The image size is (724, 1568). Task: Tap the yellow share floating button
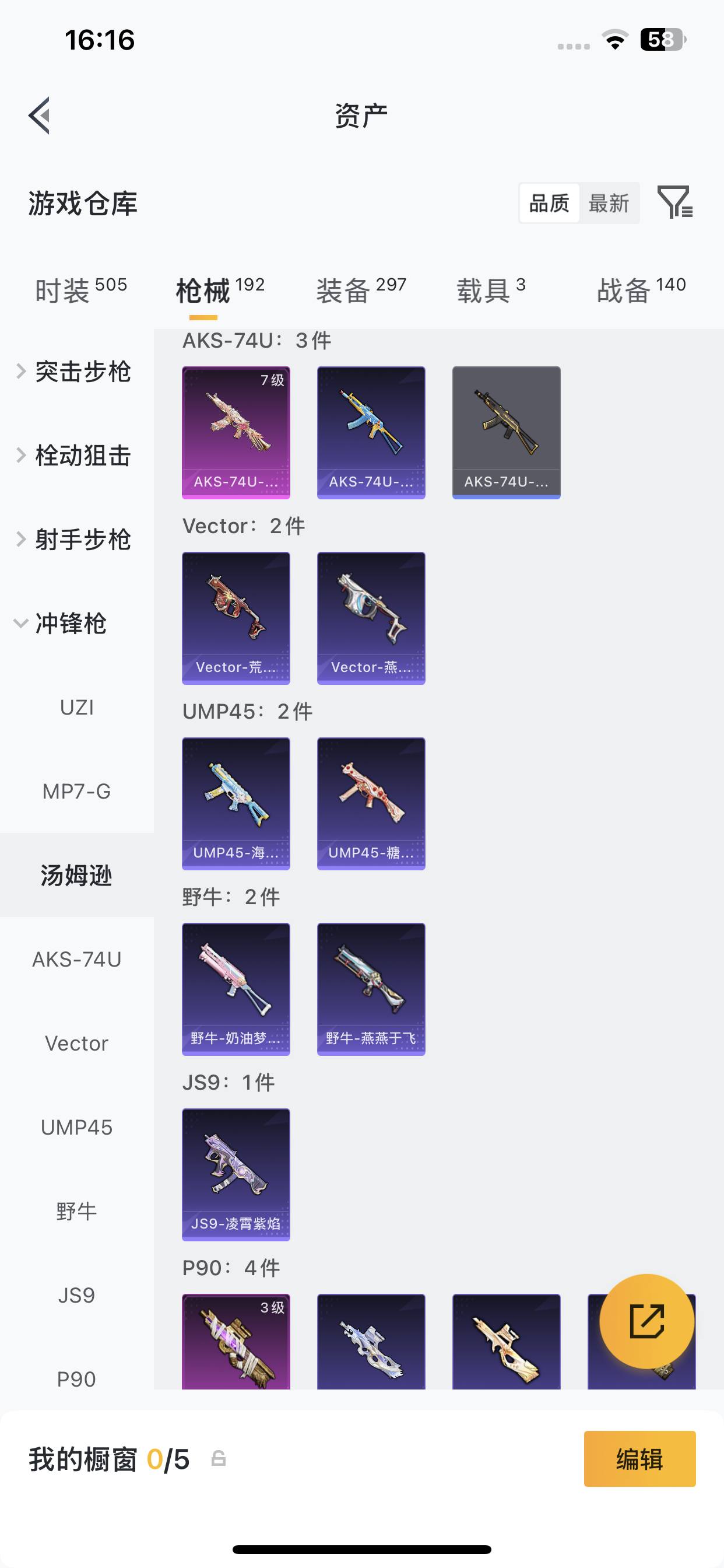coord(646,1321)
